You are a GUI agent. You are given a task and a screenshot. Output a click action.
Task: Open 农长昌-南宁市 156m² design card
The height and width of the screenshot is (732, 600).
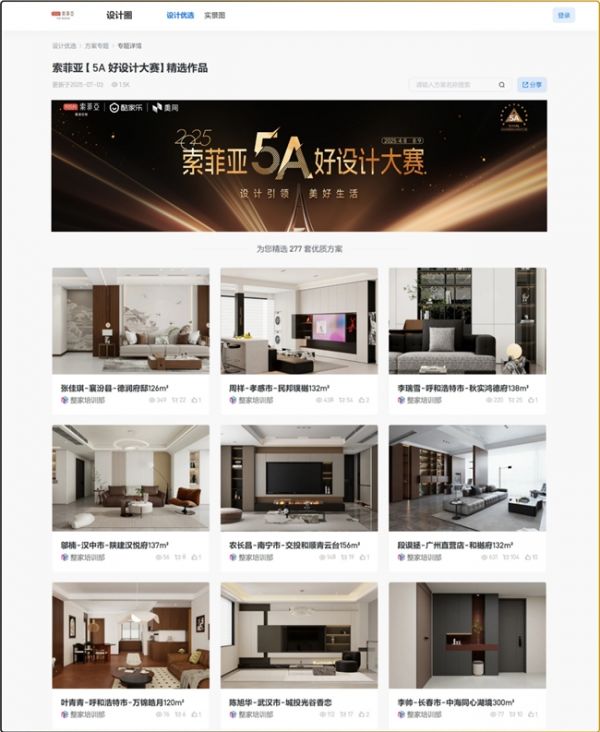[x=299, y=478]
